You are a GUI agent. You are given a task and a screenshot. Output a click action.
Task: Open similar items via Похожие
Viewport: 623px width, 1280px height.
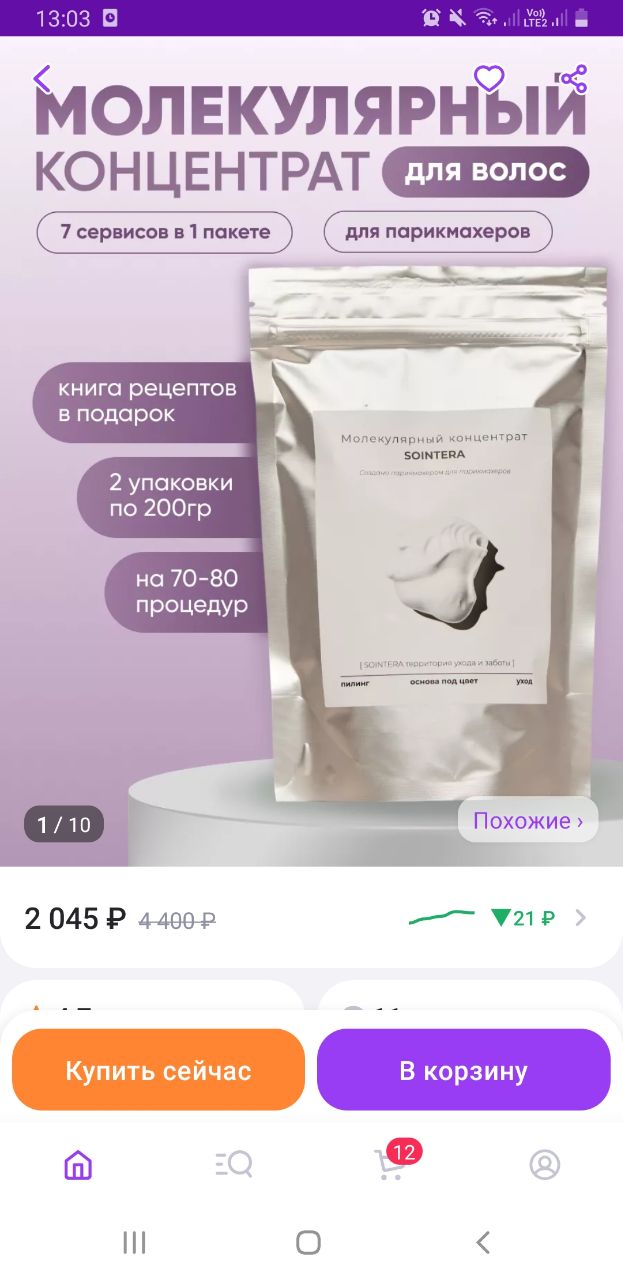[528, 821]
